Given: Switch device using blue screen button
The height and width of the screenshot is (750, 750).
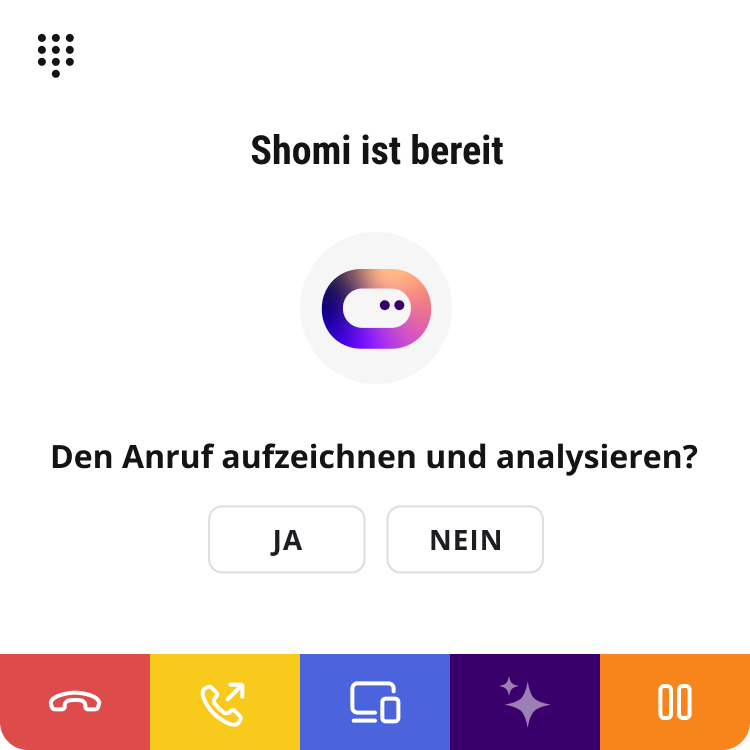Looking at the screenshot, I should (x=375, y=702).
